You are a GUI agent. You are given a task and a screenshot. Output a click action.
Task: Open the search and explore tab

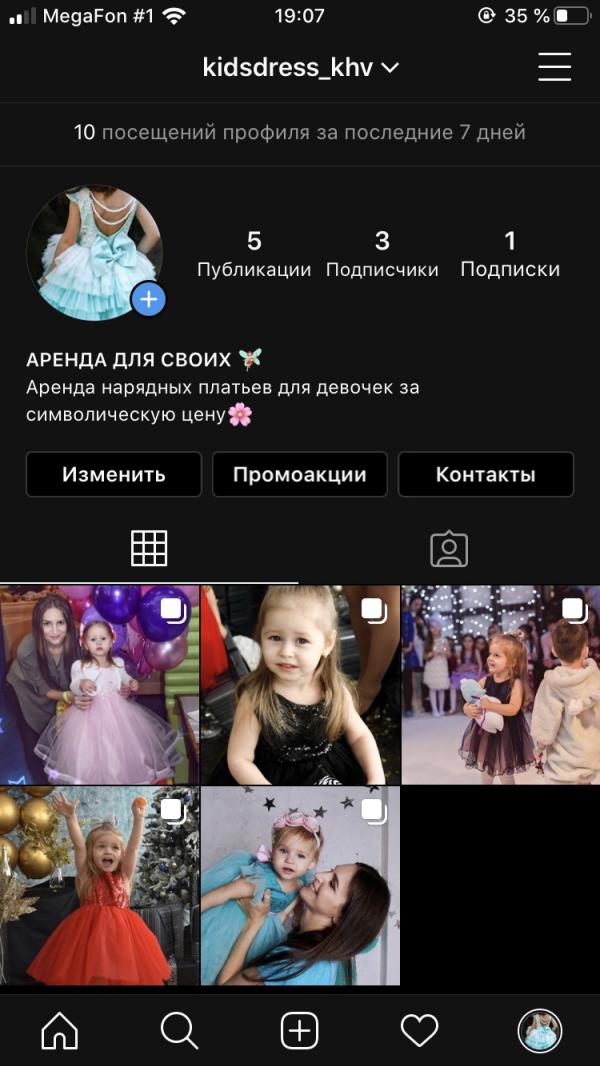(x=180, y=1030)
